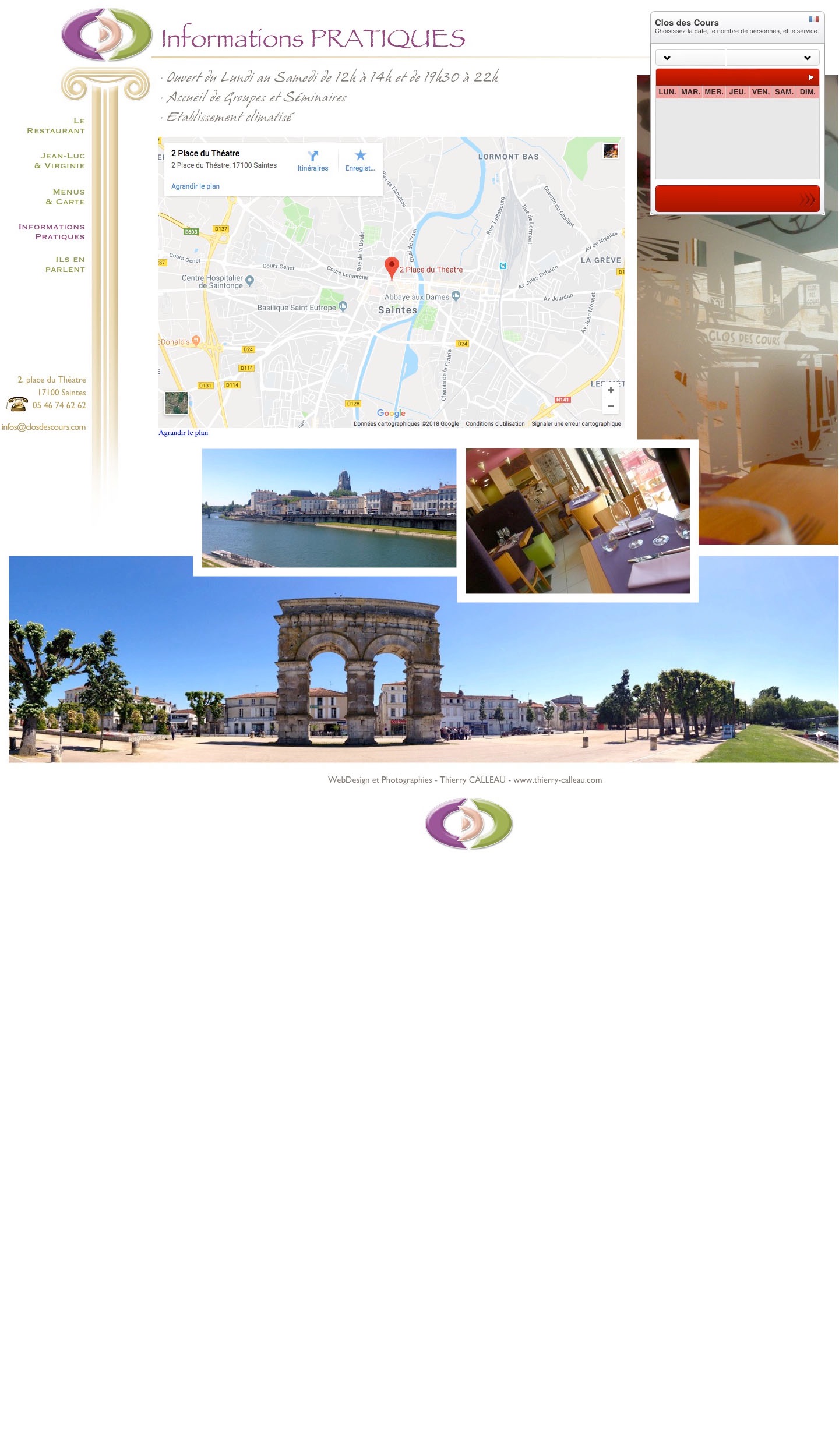Select Informations Pratiques in the side menu
Screen dimensions: 839x1456
click(52, 232)
